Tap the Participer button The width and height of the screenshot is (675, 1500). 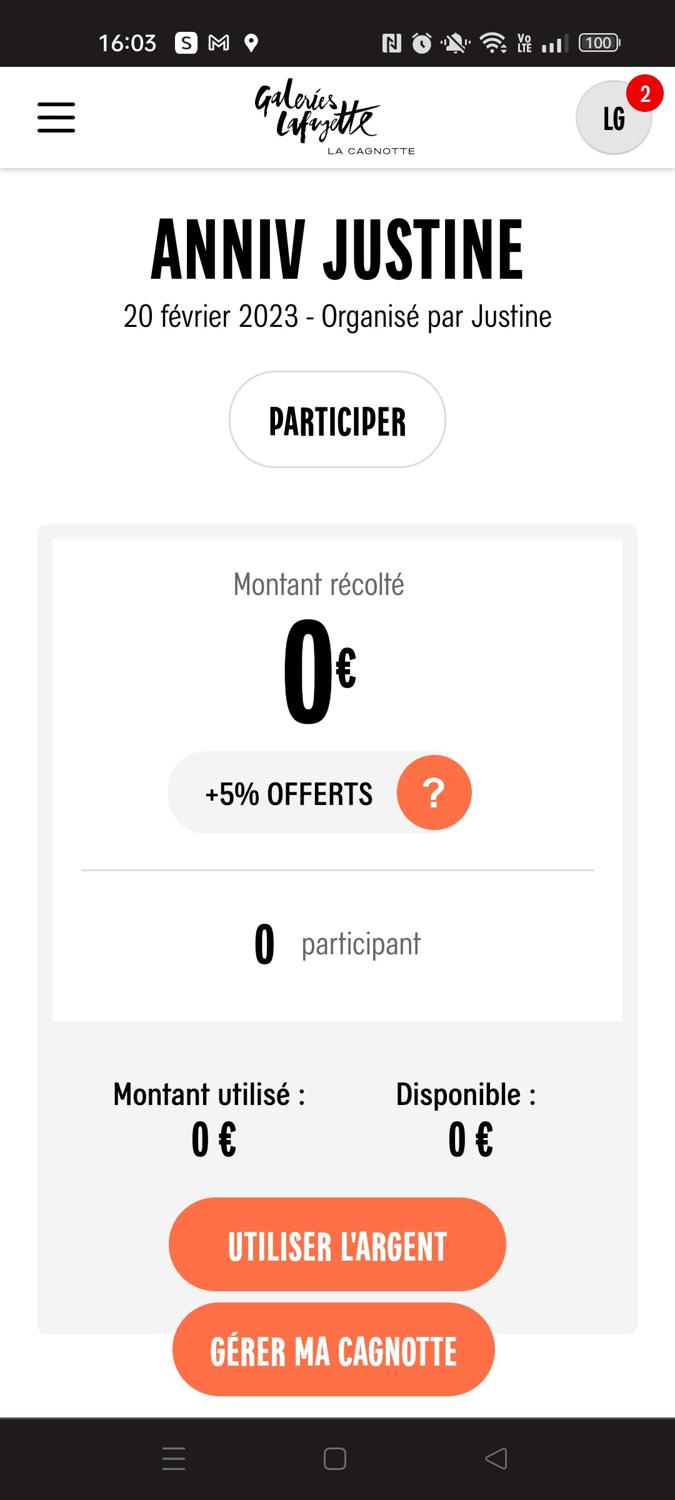337,420
